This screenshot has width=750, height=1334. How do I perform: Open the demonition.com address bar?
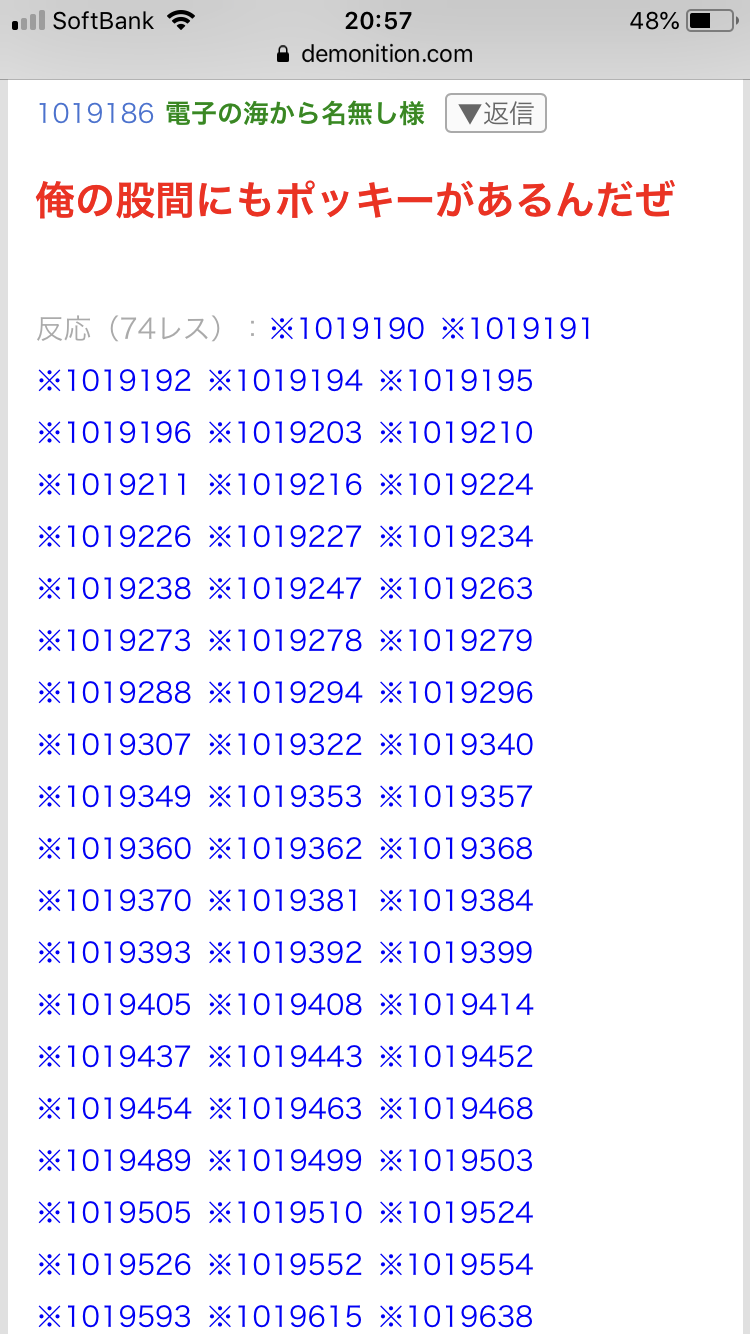[375, 54]
